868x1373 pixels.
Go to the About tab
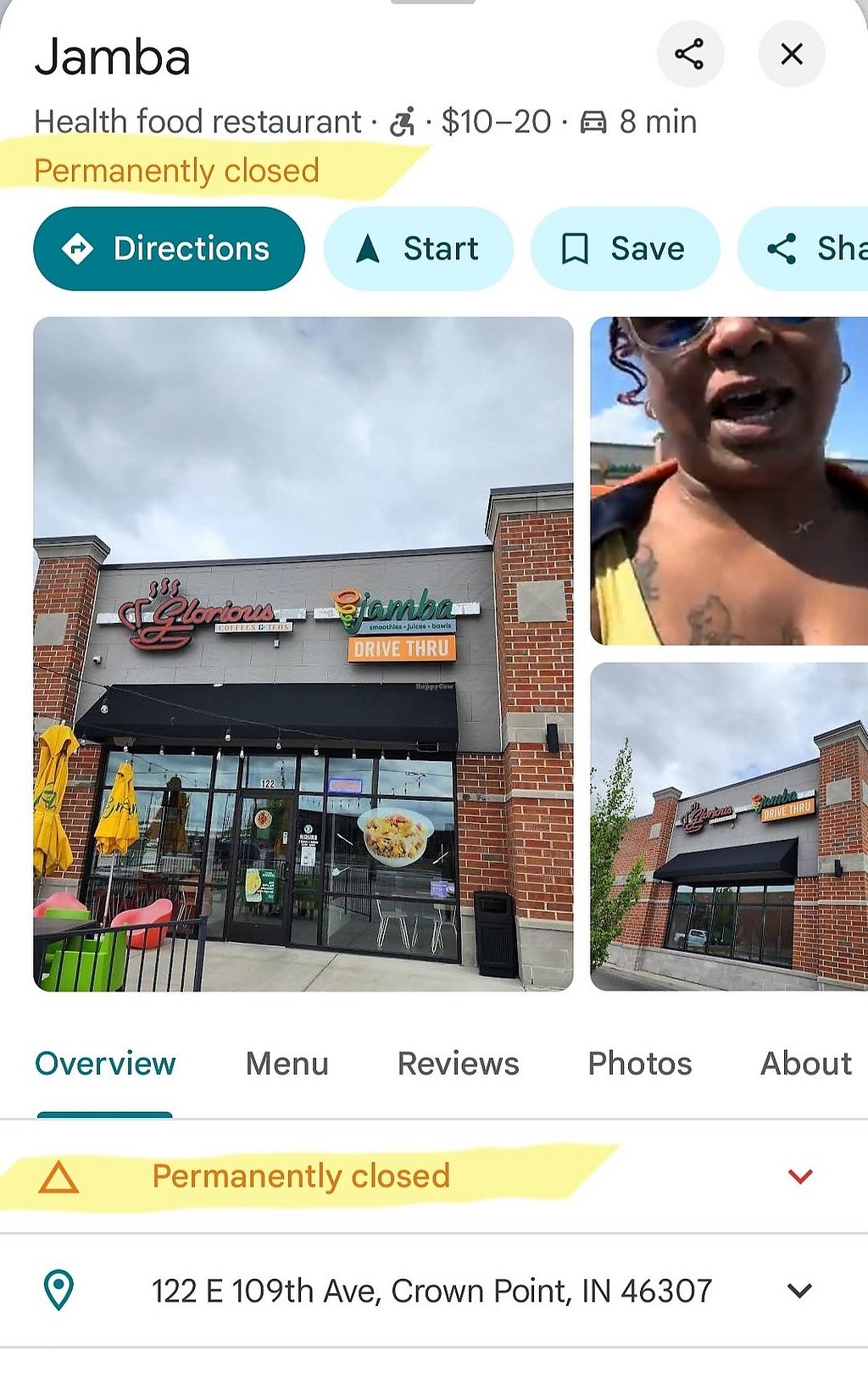click(x=805, y=1064)
